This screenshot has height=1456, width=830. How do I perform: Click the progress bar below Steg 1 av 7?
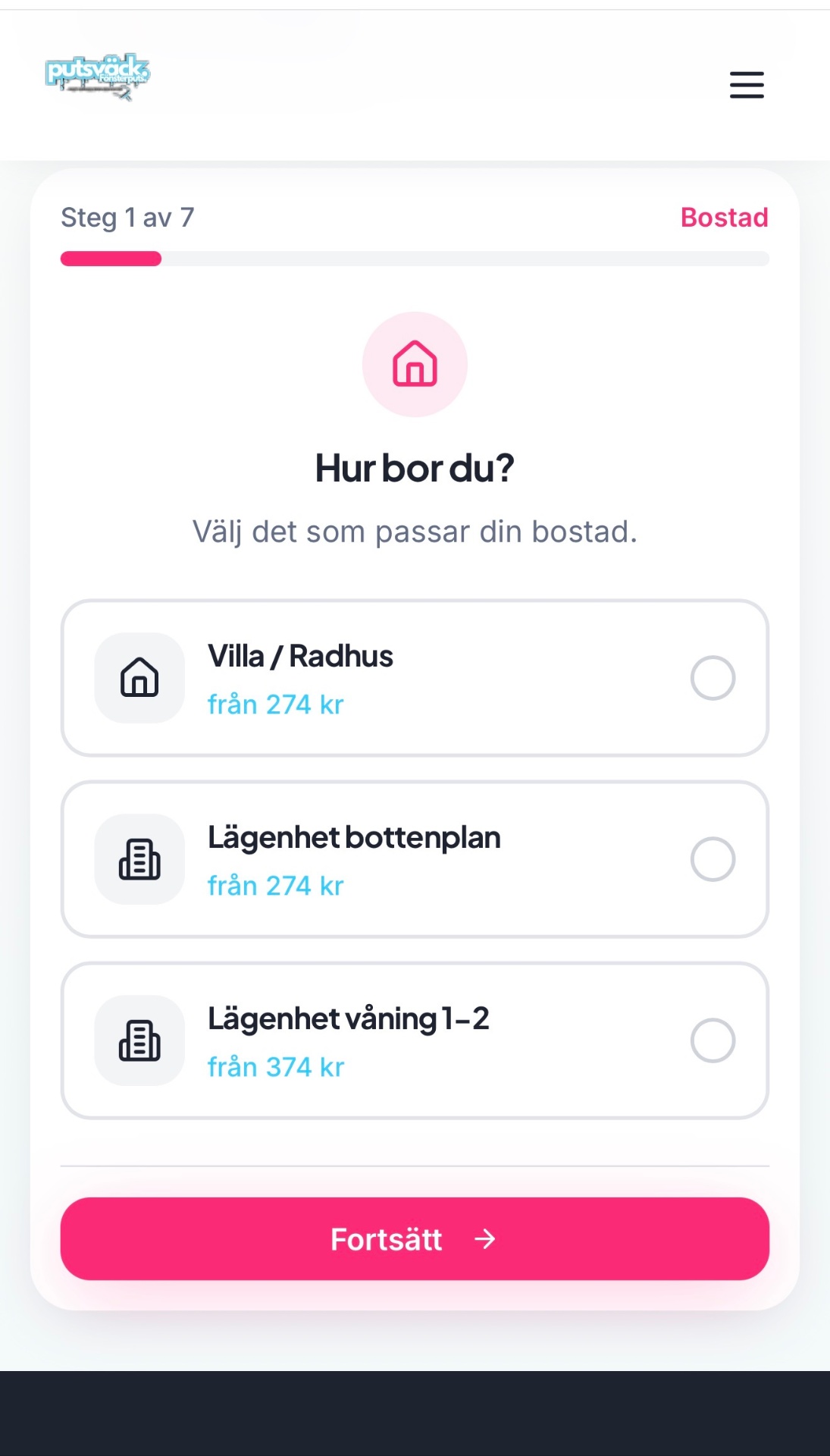coord(415,259)
